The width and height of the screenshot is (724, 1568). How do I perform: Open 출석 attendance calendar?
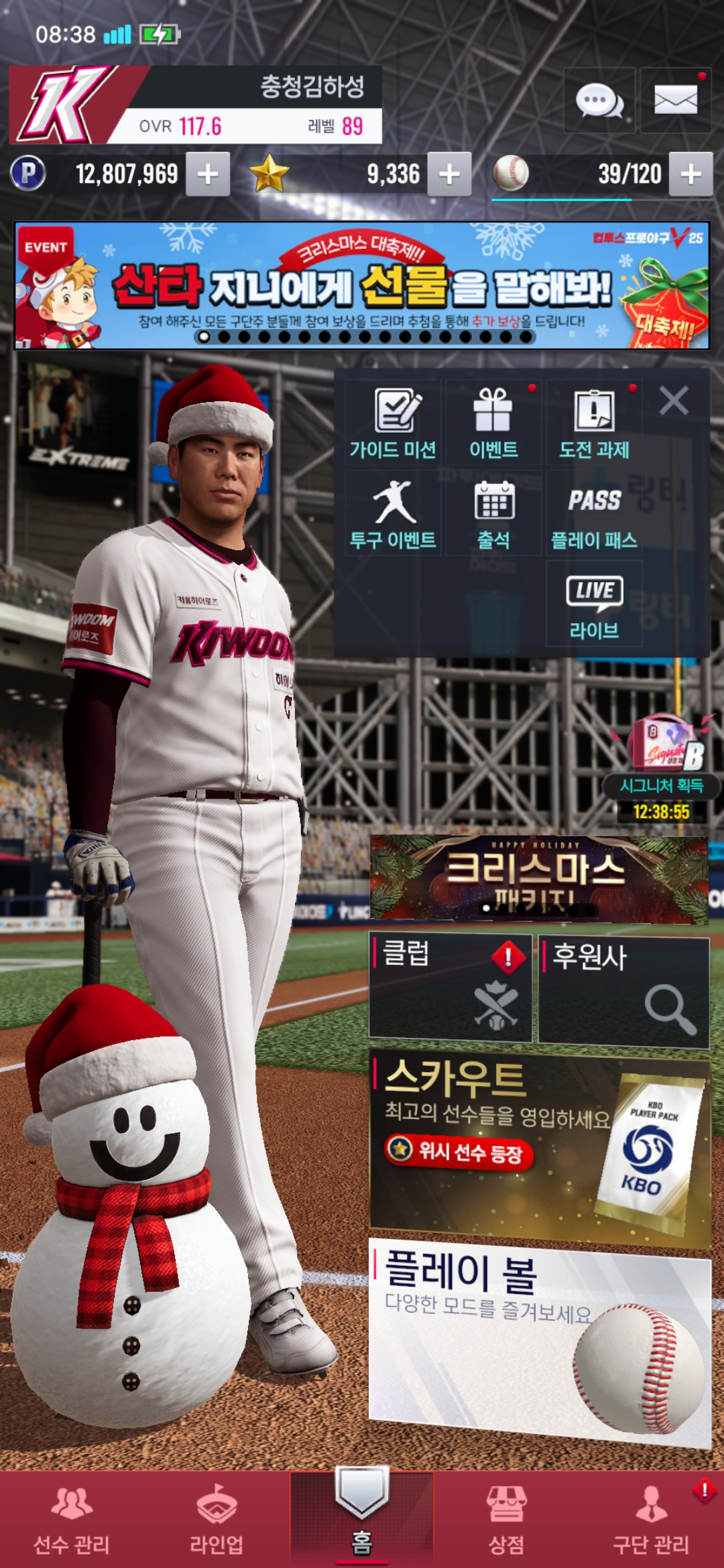click(x=493, y=514)
